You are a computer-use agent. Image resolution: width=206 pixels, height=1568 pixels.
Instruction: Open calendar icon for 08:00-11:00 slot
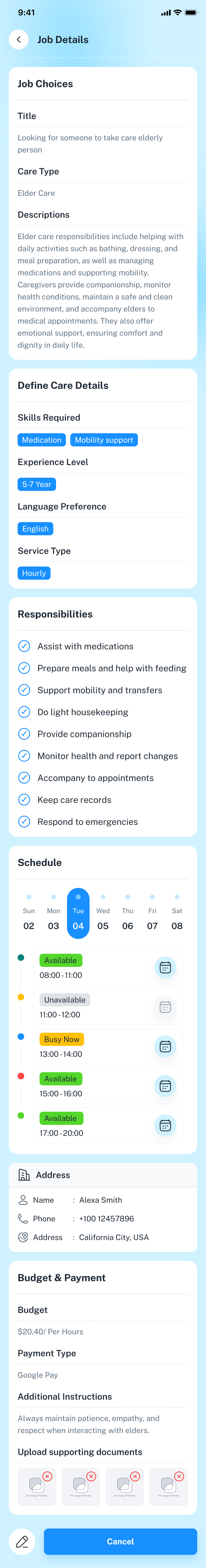tap(165, 967)
